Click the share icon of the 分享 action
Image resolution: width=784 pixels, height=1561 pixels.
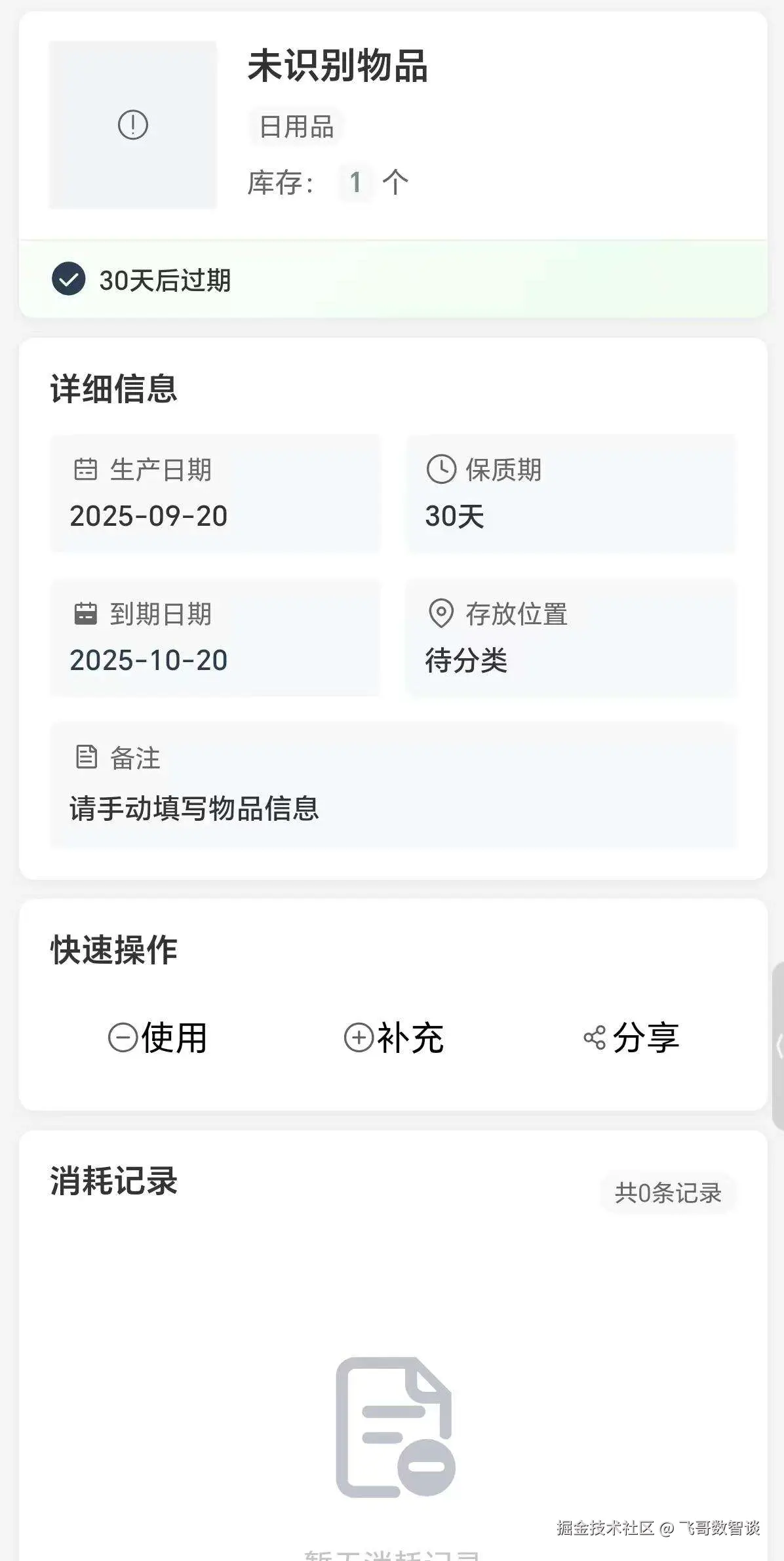click(594, 1037)
